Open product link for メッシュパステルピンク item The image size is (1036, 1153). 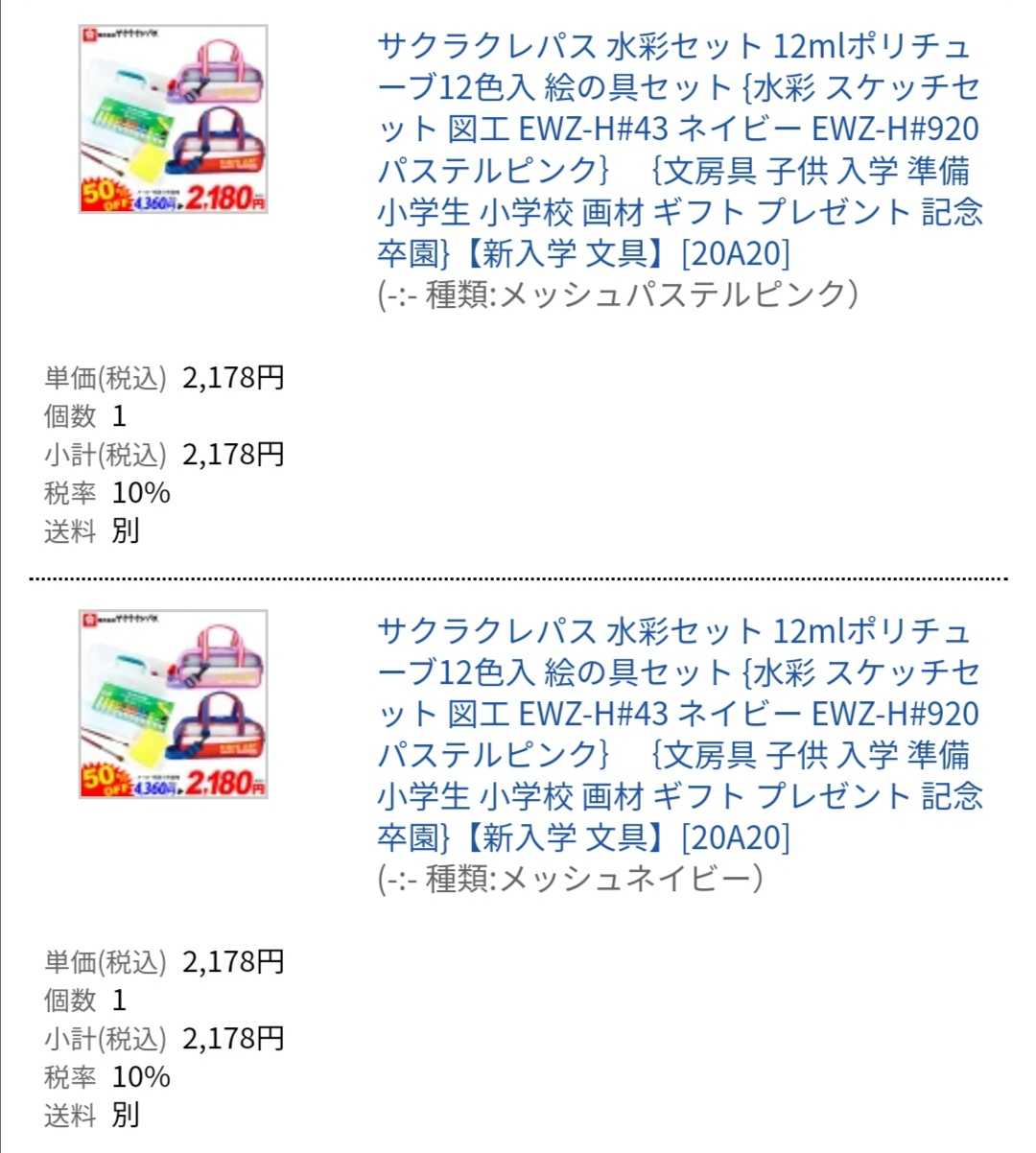[x=678, y=149]
